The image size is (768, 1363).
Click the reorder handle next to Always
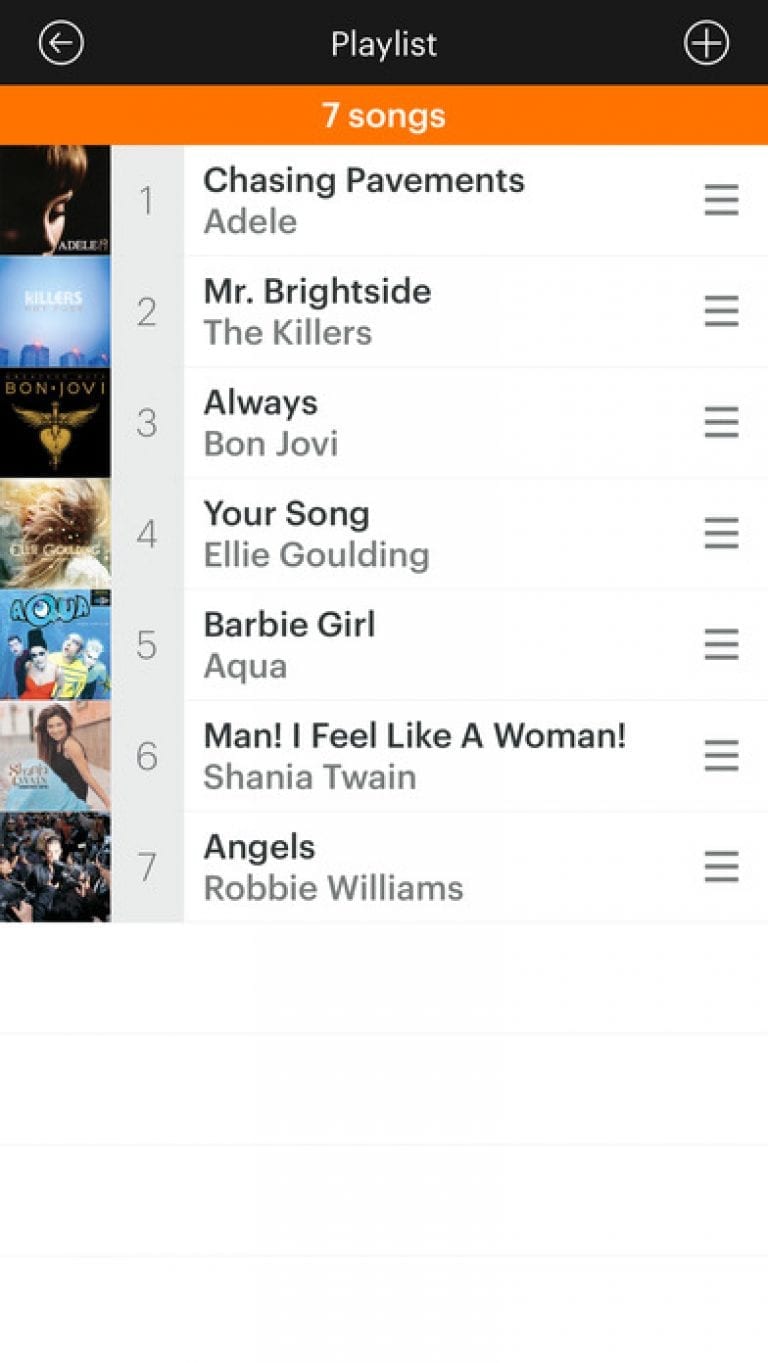(x=721, y=422)
